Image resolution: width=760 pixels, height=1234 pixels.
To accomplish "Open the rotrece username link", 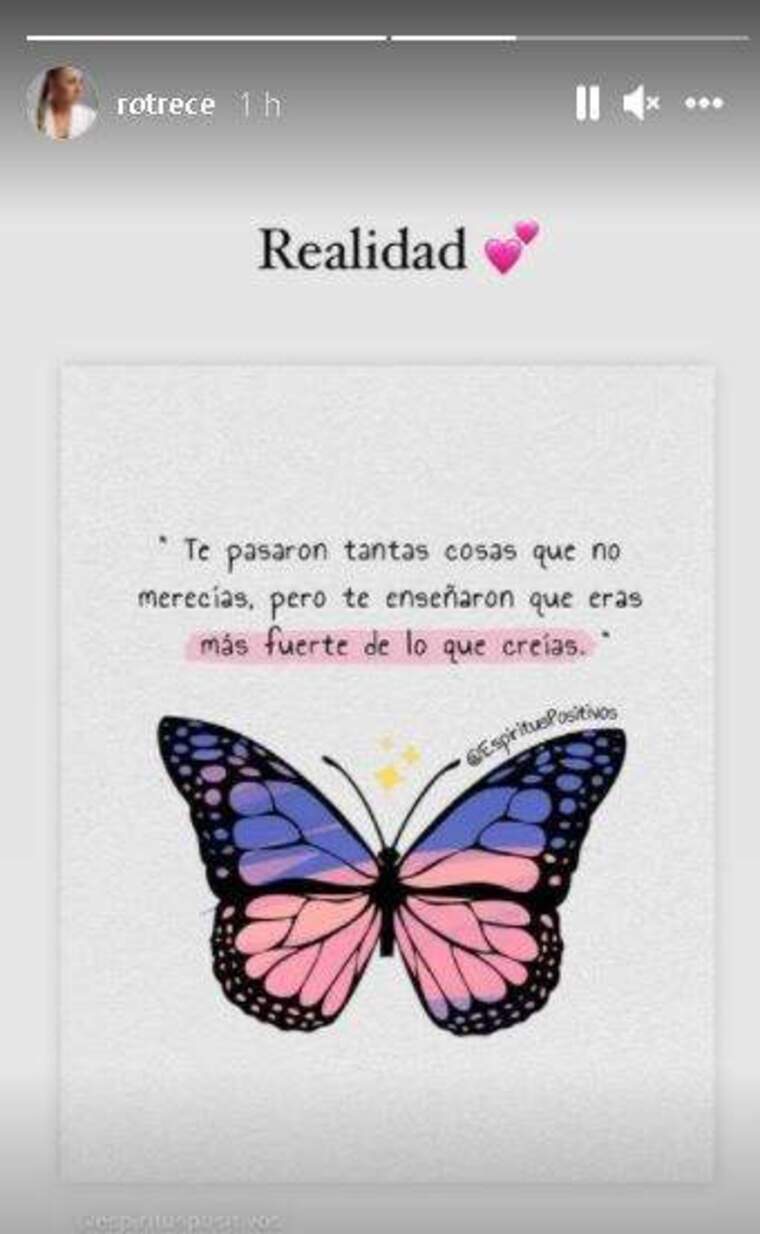I will coord(165,105).
